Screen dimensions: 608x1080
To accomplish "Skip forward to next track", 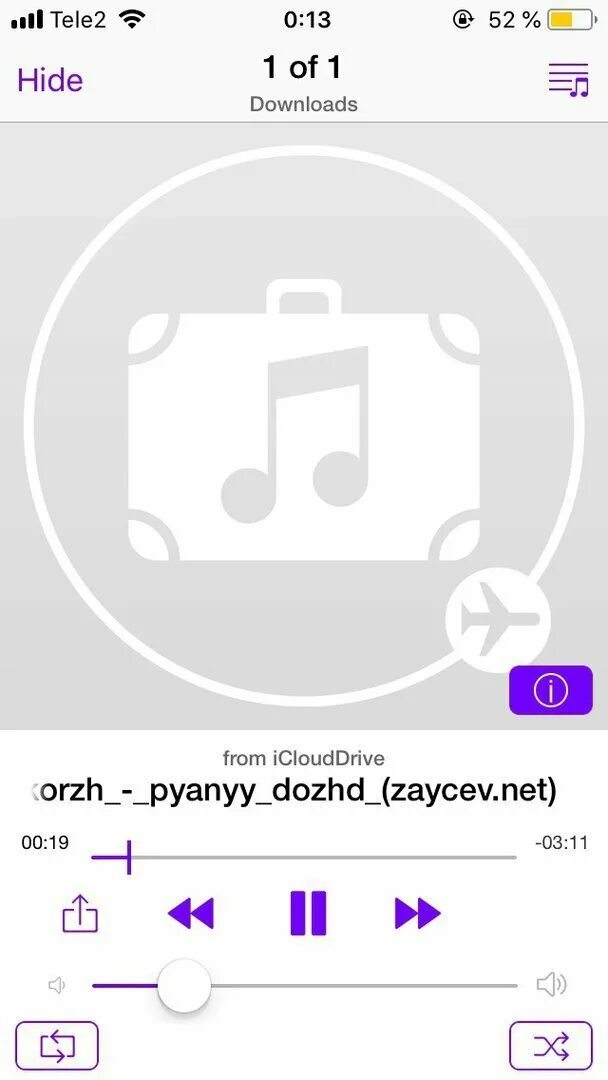I will 418,913.
